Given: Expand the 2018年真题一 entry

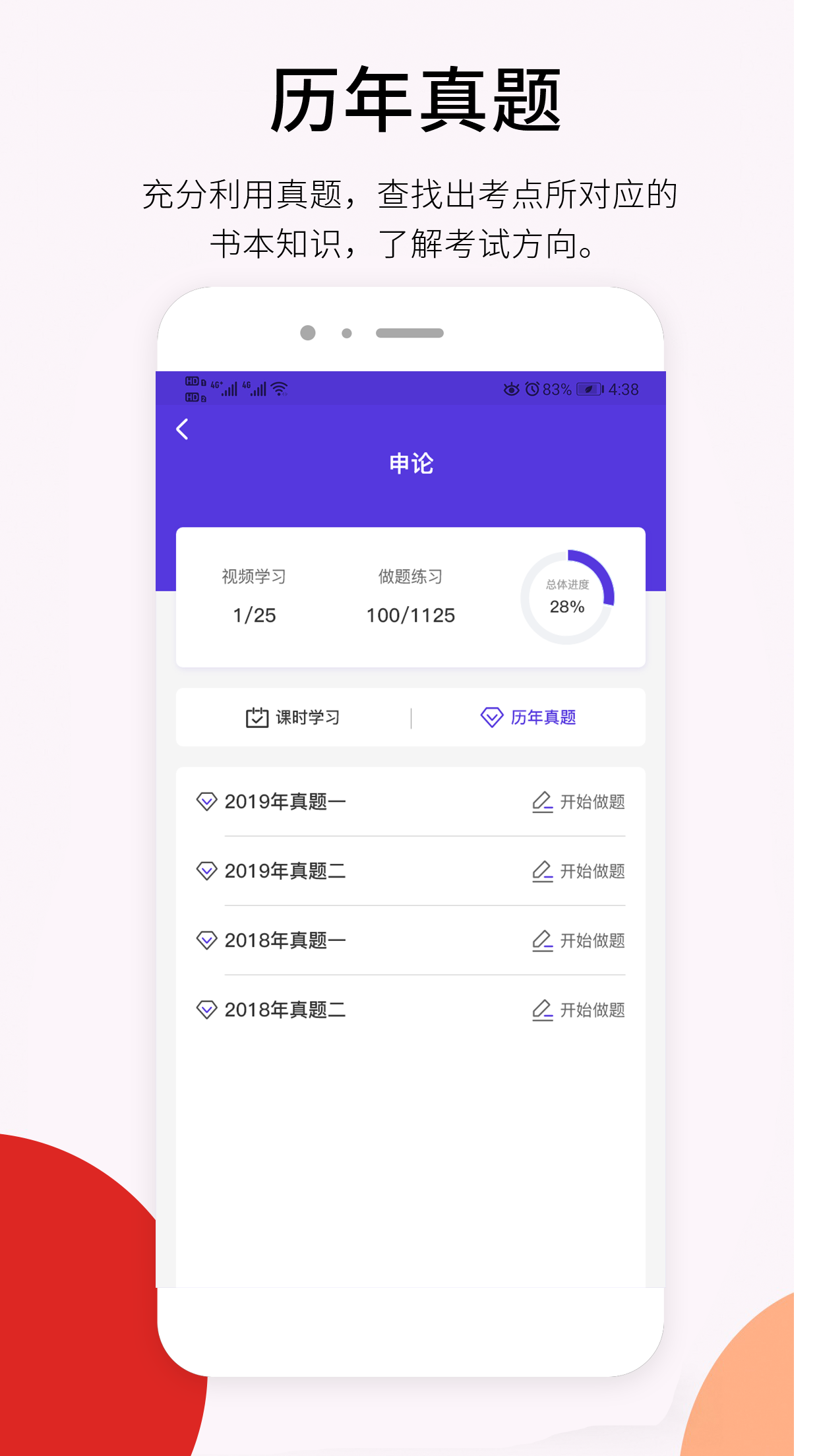Looking at the screenshot, I should coord(207,940).
